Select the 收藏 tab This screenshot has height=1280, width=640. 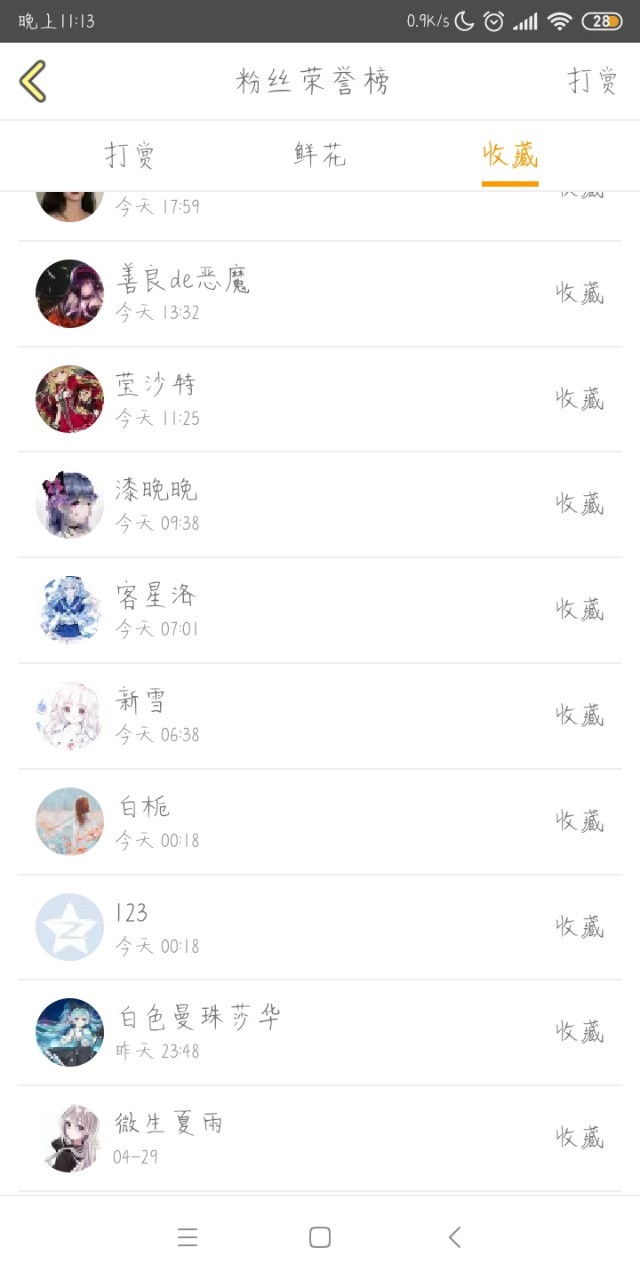510,156
